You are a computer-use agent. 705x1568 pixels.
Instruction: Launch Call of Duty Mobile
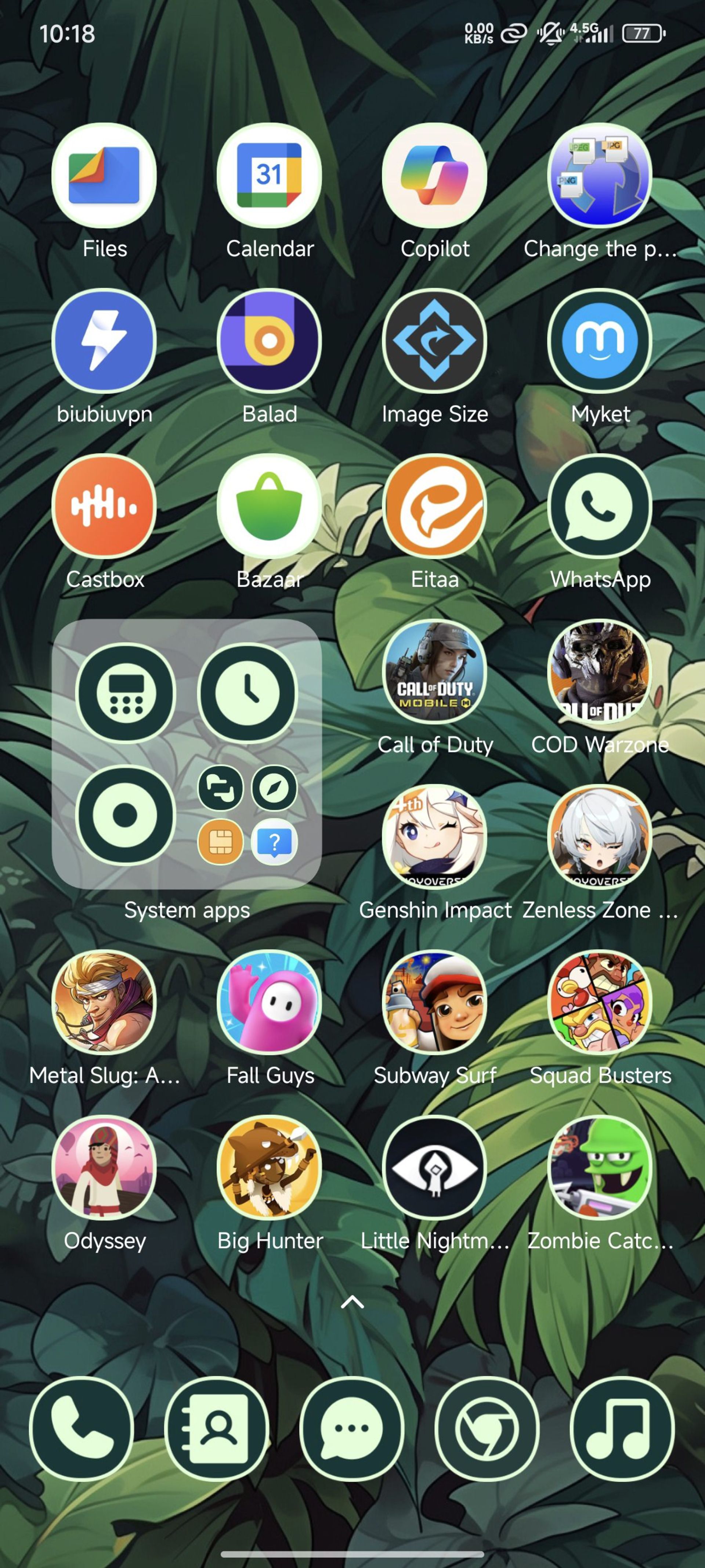(434, 671)
